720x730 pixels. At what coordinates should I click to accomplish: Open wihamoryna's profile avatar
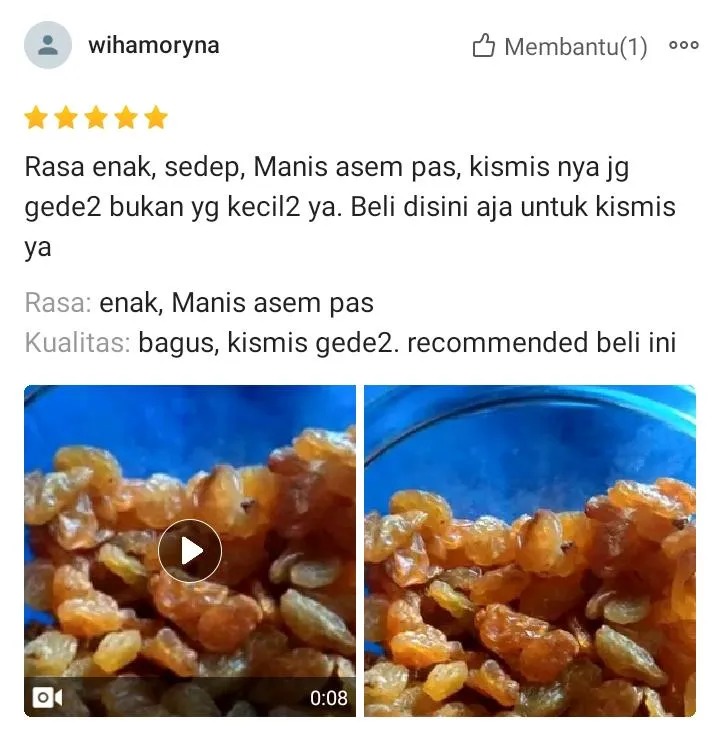[x=48, y=45]
